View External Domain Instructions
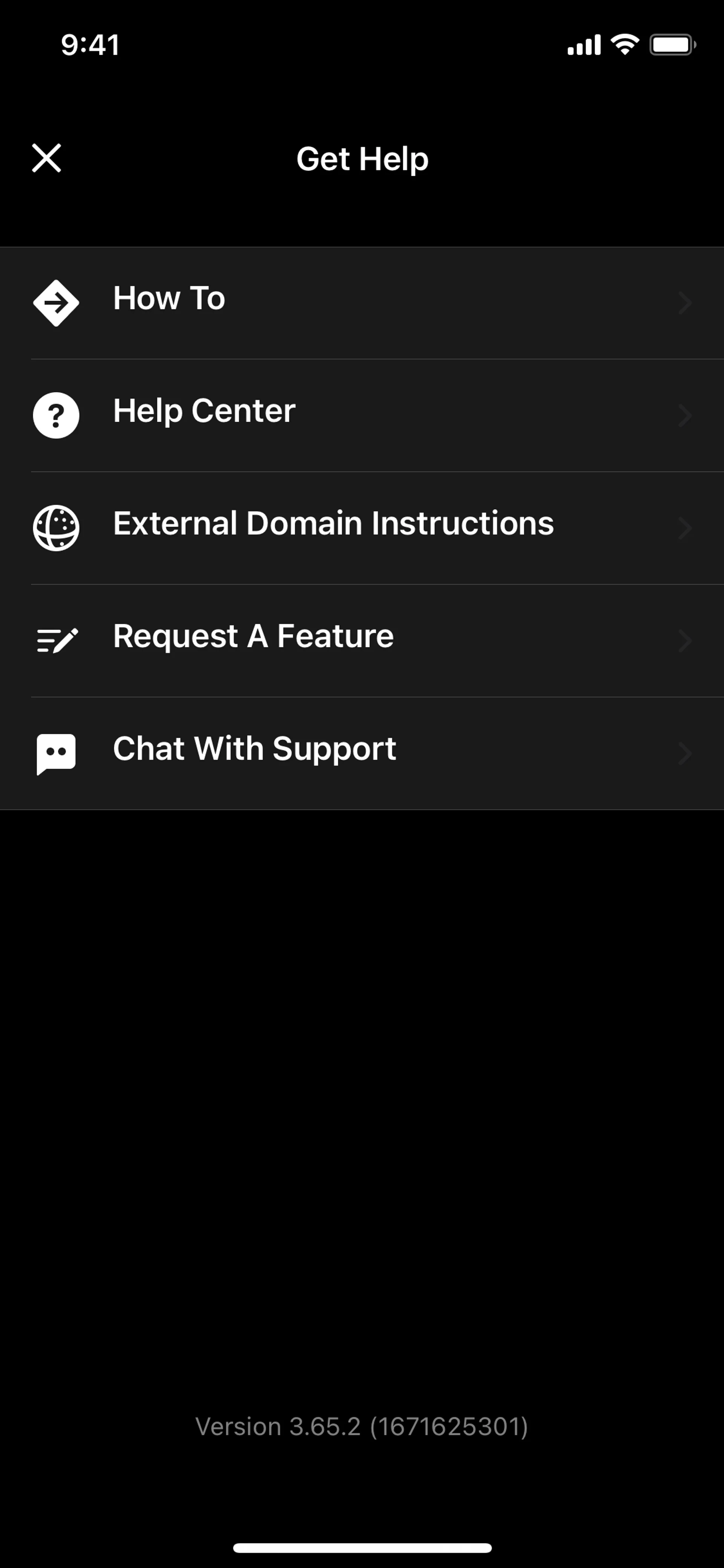Viewport: 724px width, 1568px height. pyautogui.click(x=361, y=528)
